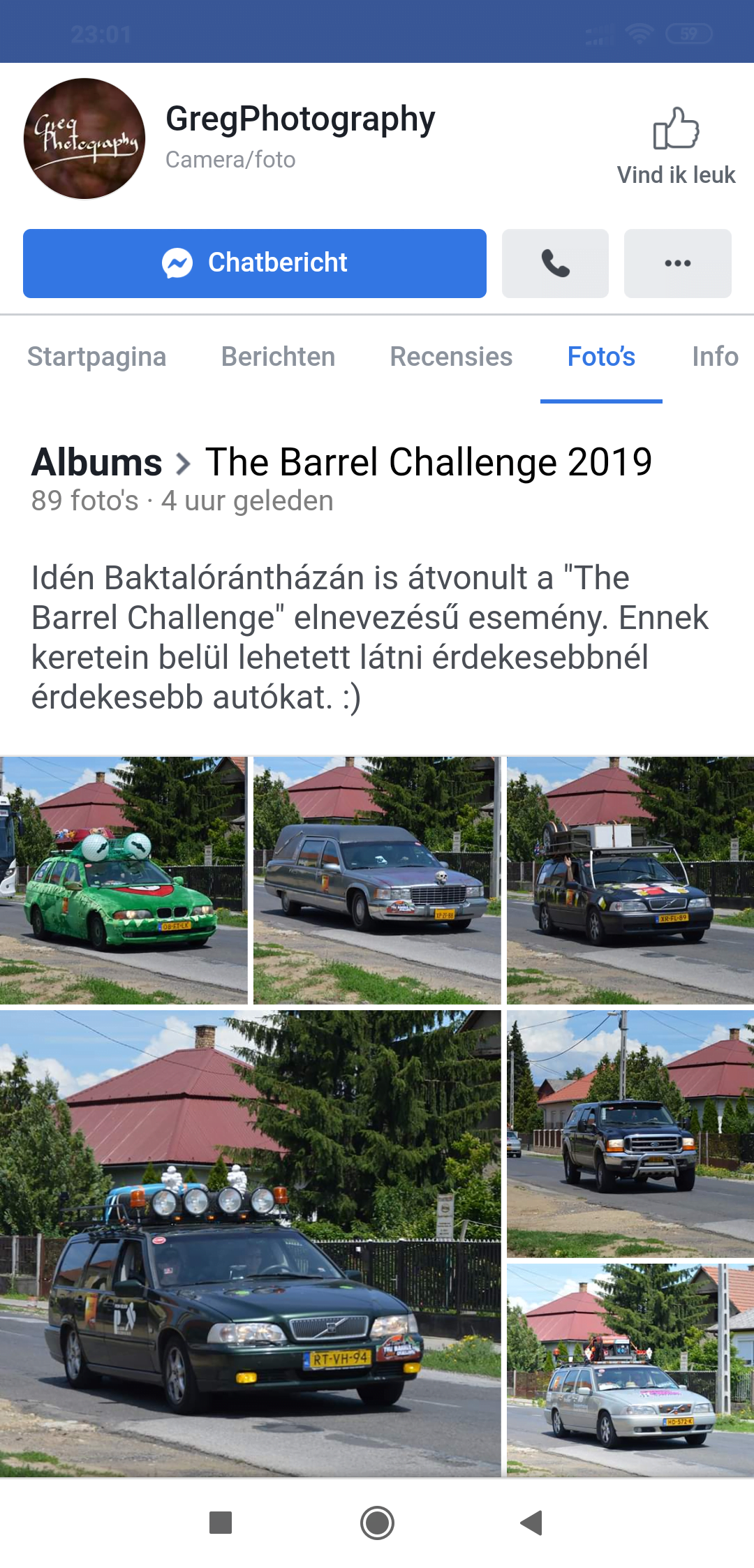Go to the Info tab
Screen dimensions: 754x1568
714,357
